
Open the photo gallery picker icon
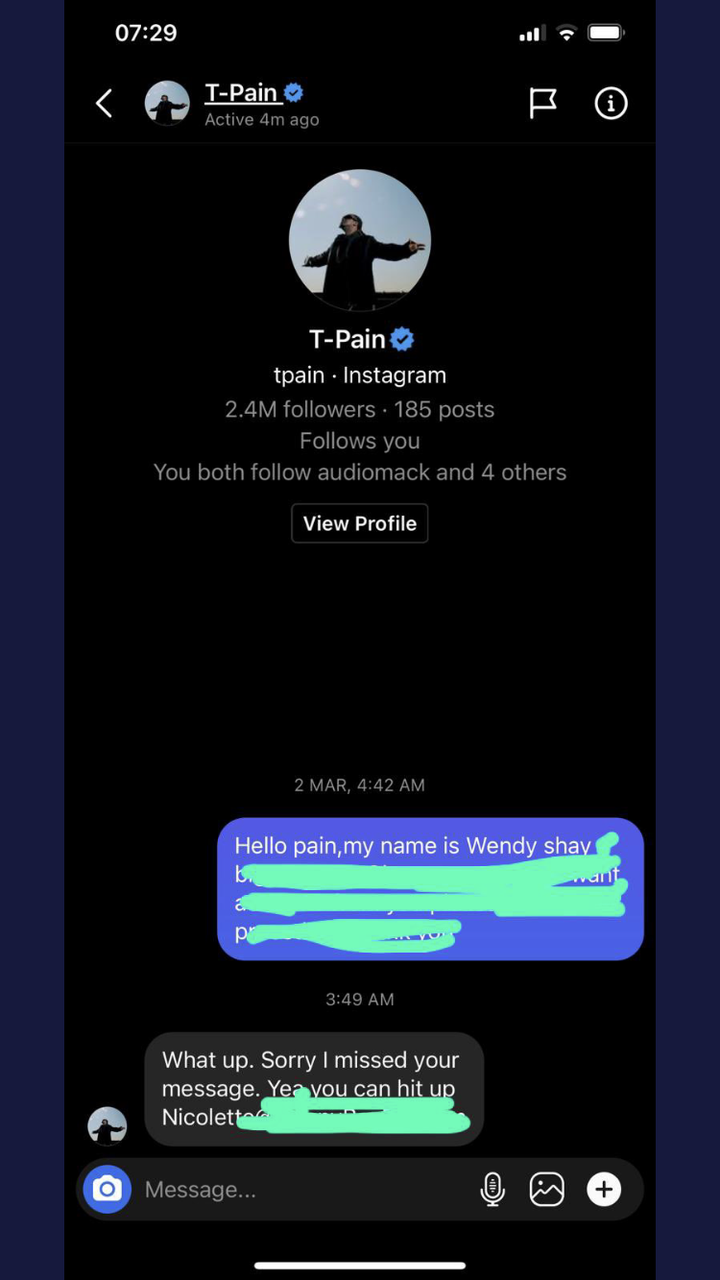coord(547,1189)
